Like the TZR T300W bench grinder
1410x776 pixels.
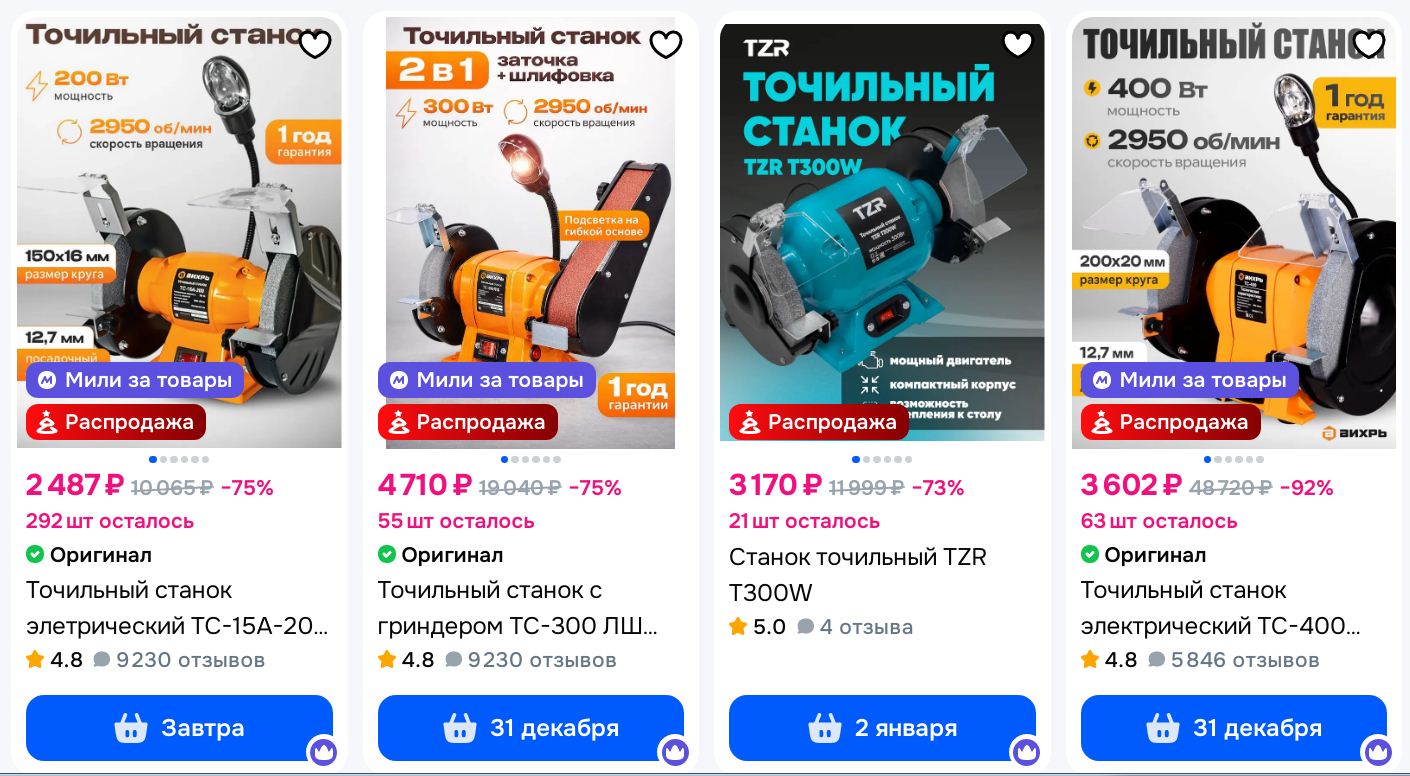1017,45
